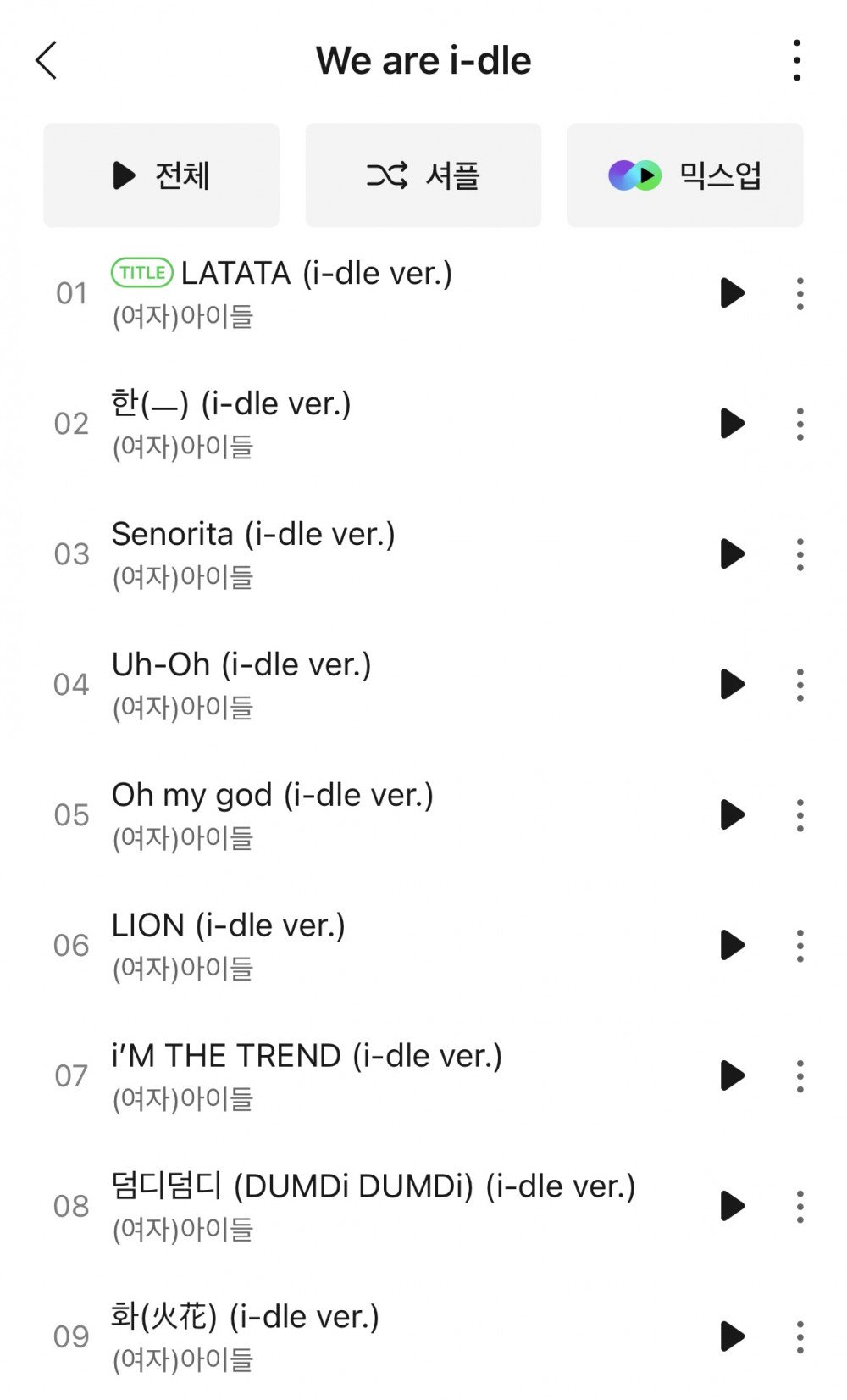Open more options for 덤디덤디 (DUMDi DUMDi)
847x1400 pixels.
coord(800,1207)
